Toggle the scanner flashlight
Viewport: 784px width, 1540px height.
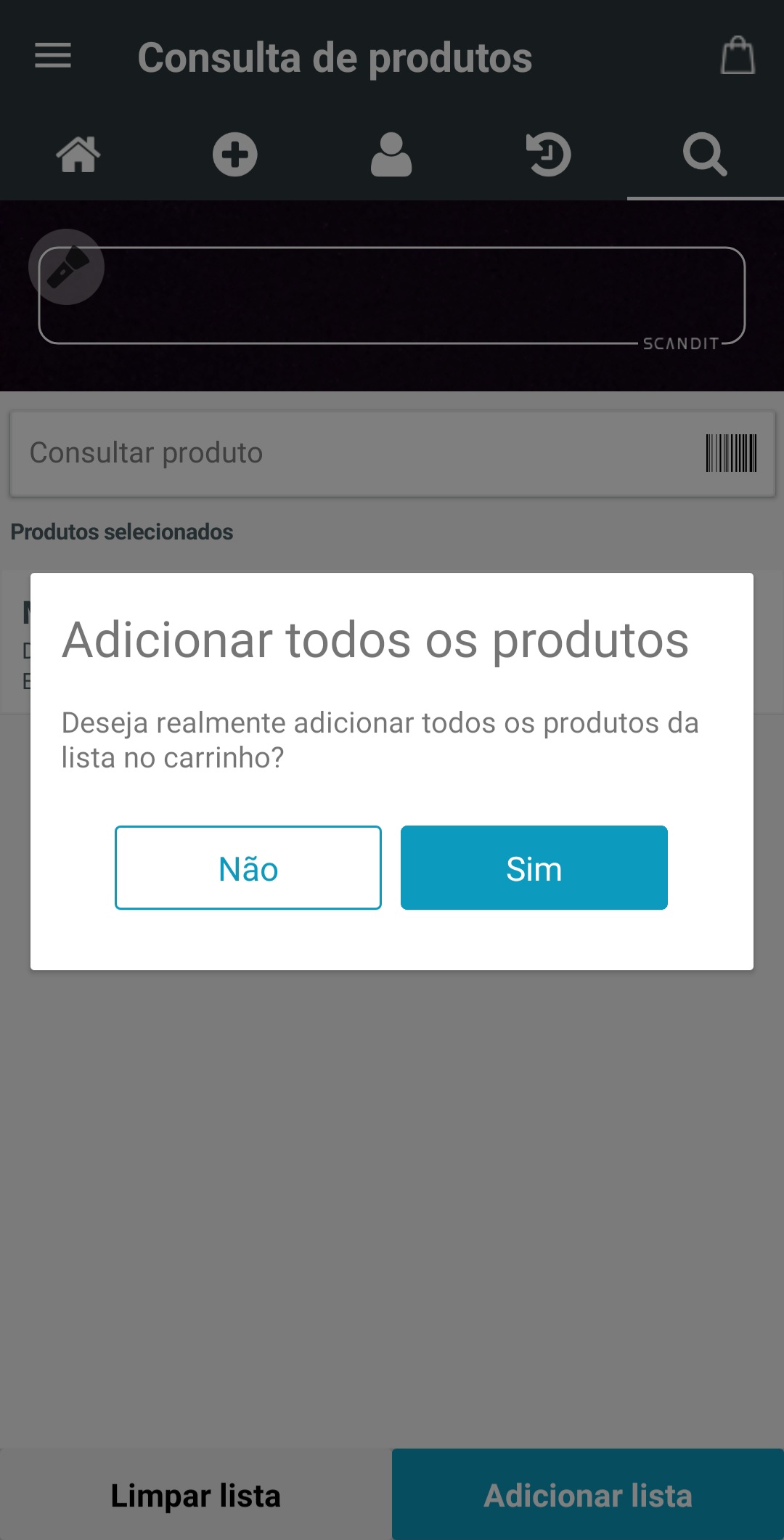(x=67, y=267)
